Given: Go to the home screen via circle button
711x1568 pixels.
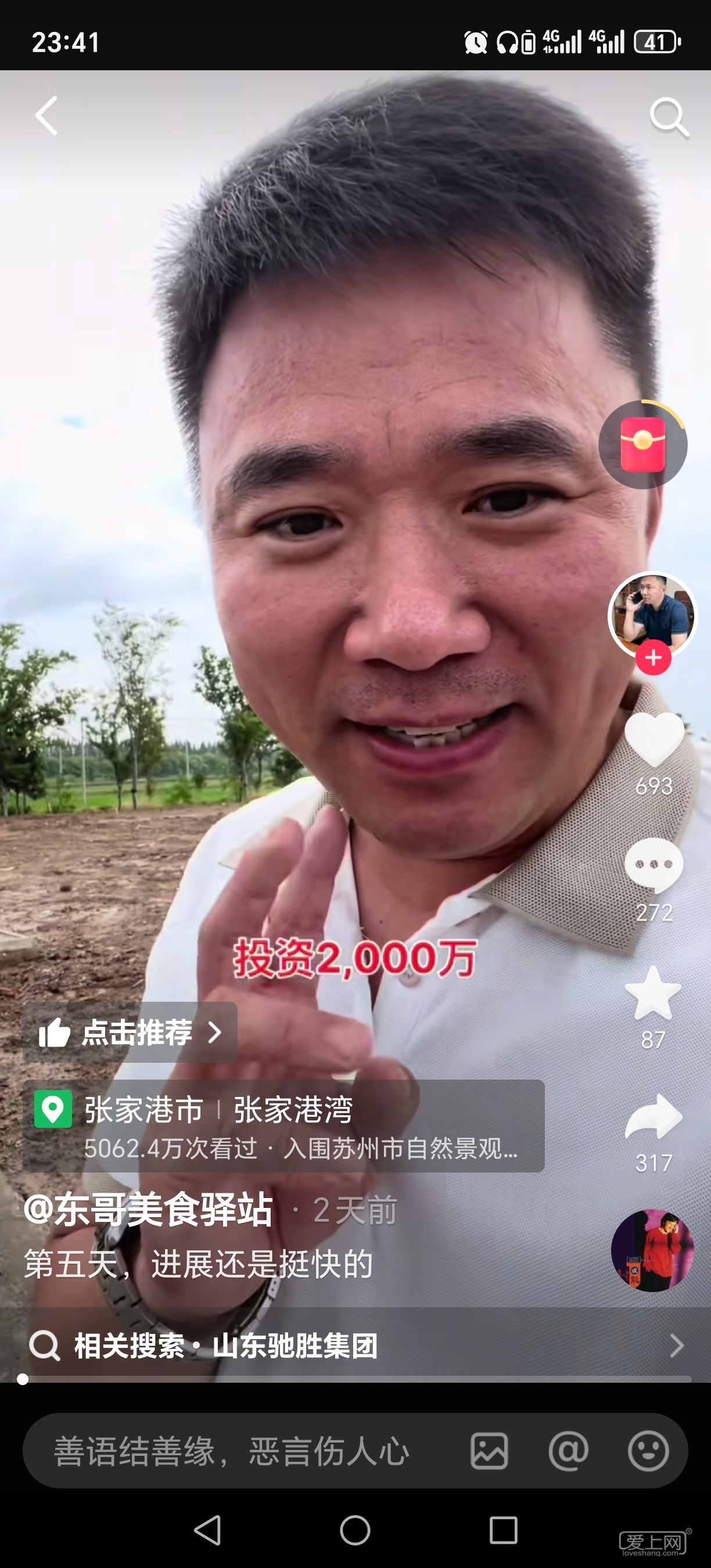Looking at the screenshot, I should (x=355, y=1530).
